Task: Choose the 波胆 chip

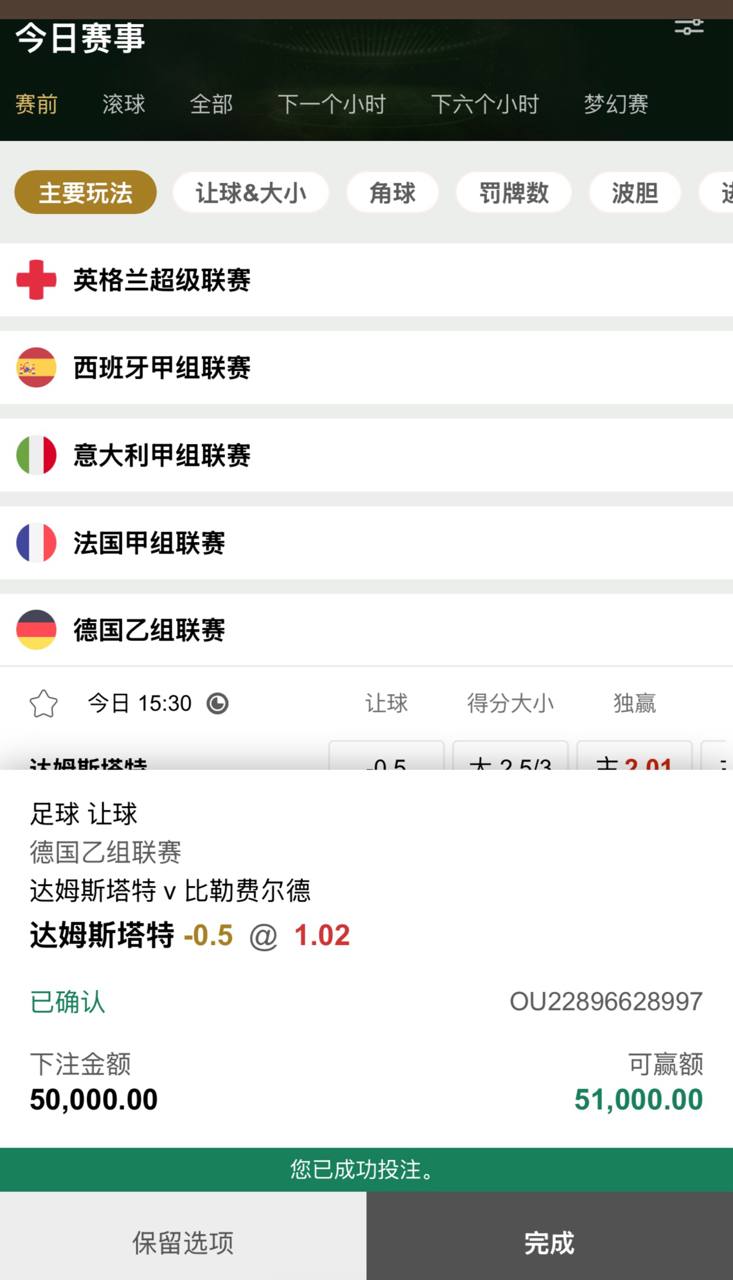Action: (x=635, y=193)
